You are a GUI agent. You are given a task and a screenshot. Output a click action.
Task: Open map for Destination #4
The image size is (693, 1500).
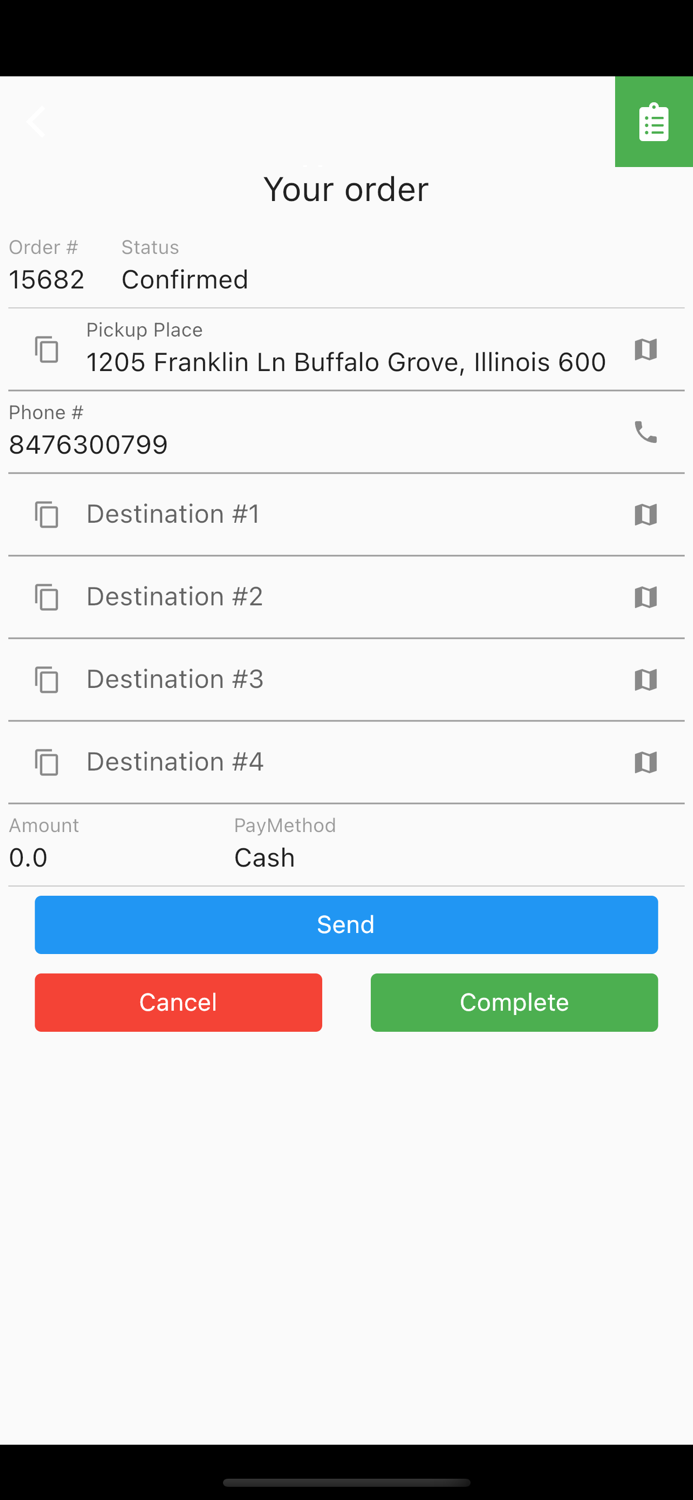[646, 762]
